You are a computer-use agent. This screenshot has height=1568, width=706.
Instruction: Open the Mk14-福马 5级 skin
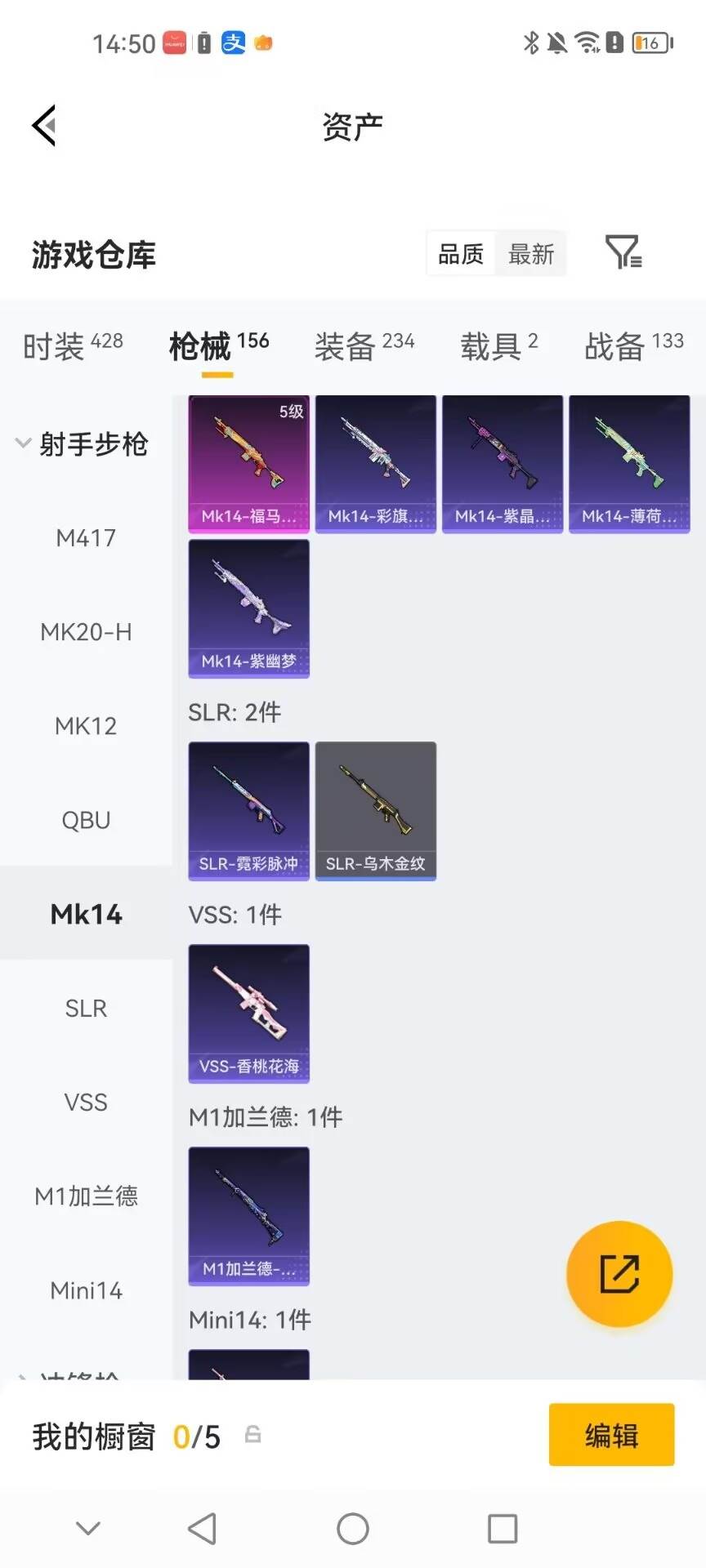point(249,464)
